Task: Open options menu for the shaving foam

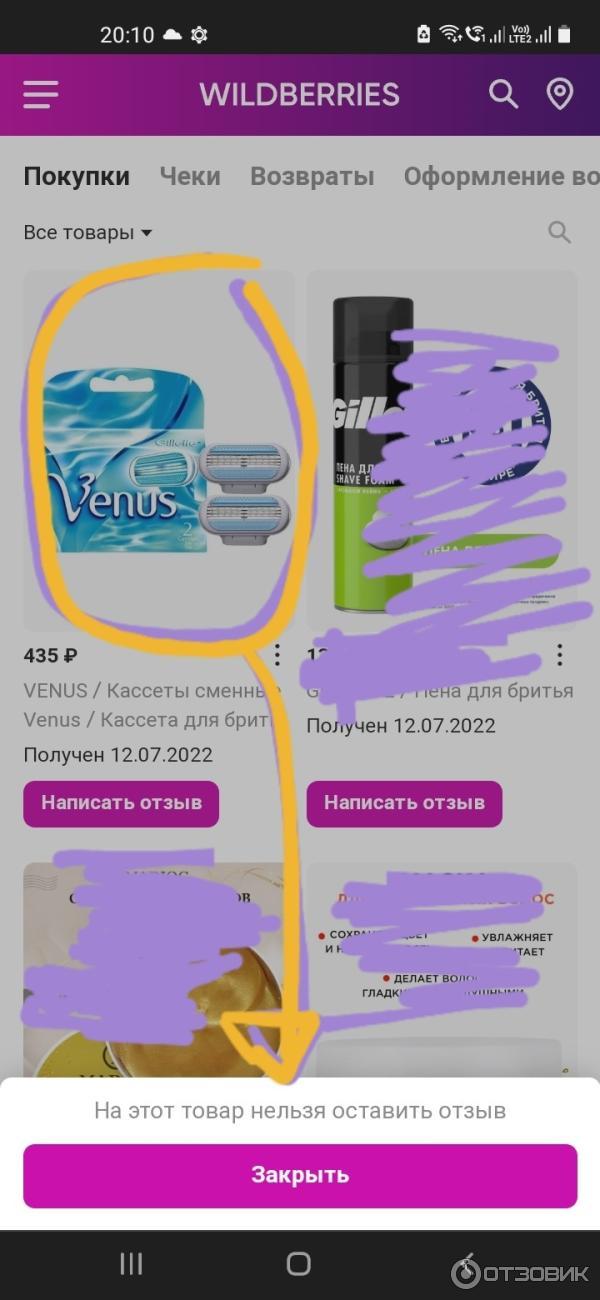Action: pyautogui.click(x=560, y=656)
